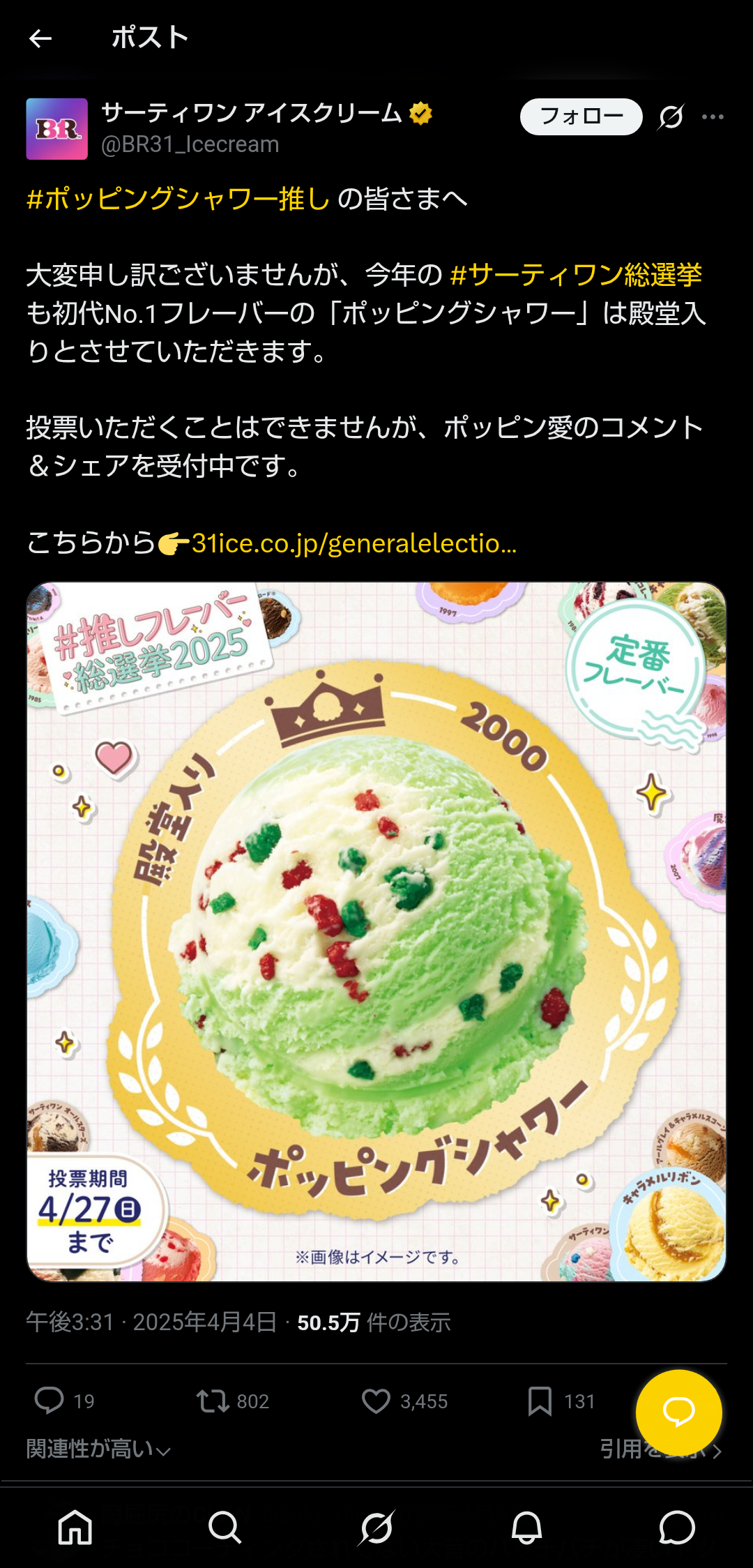Tap the yellow floating reply button
Viewport: 753px width, 1568px height.
pyautogui.click(x=678, y=1412)
